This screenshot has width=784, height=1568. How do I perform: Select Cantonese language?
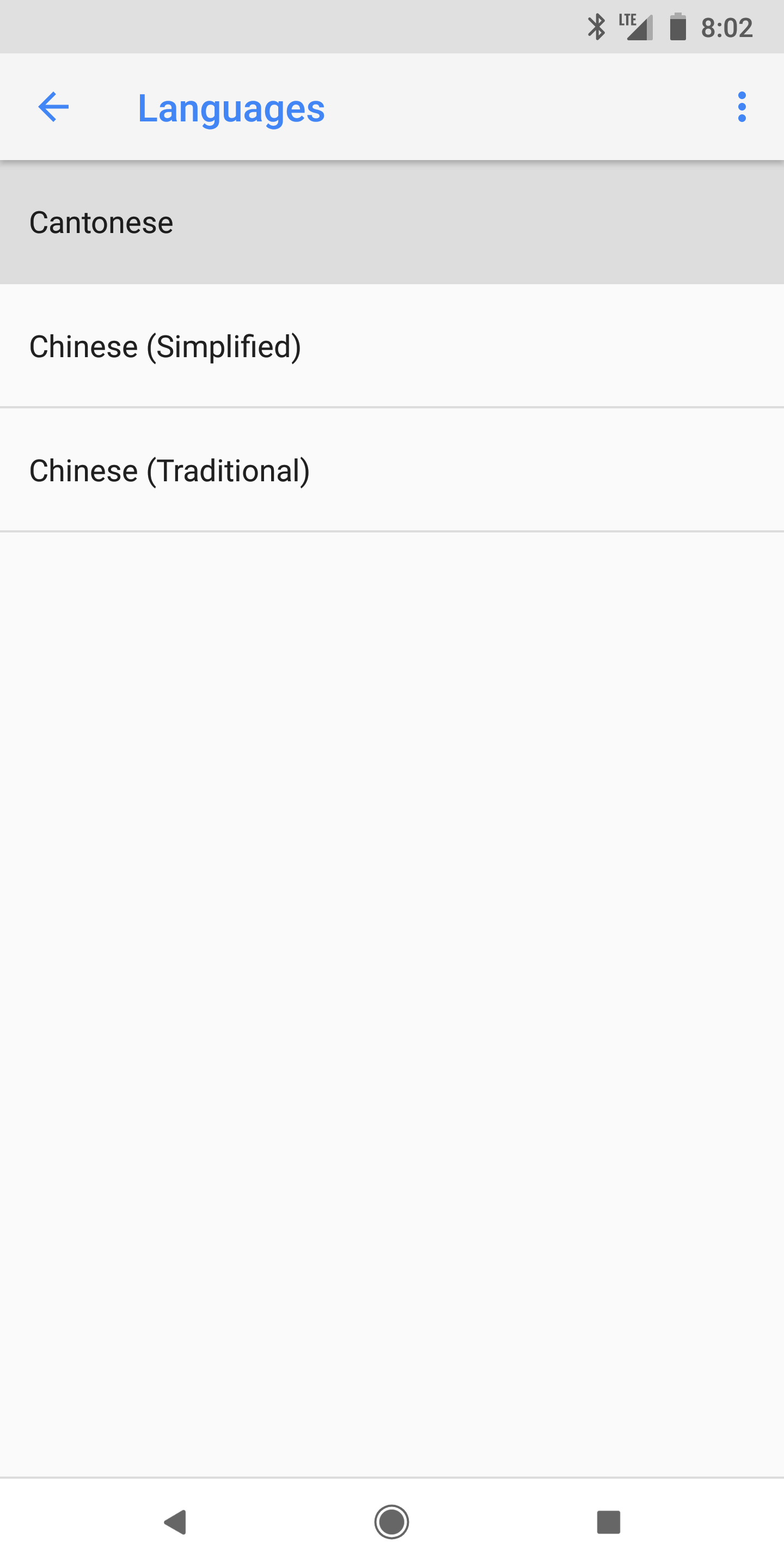click(392, 223)
